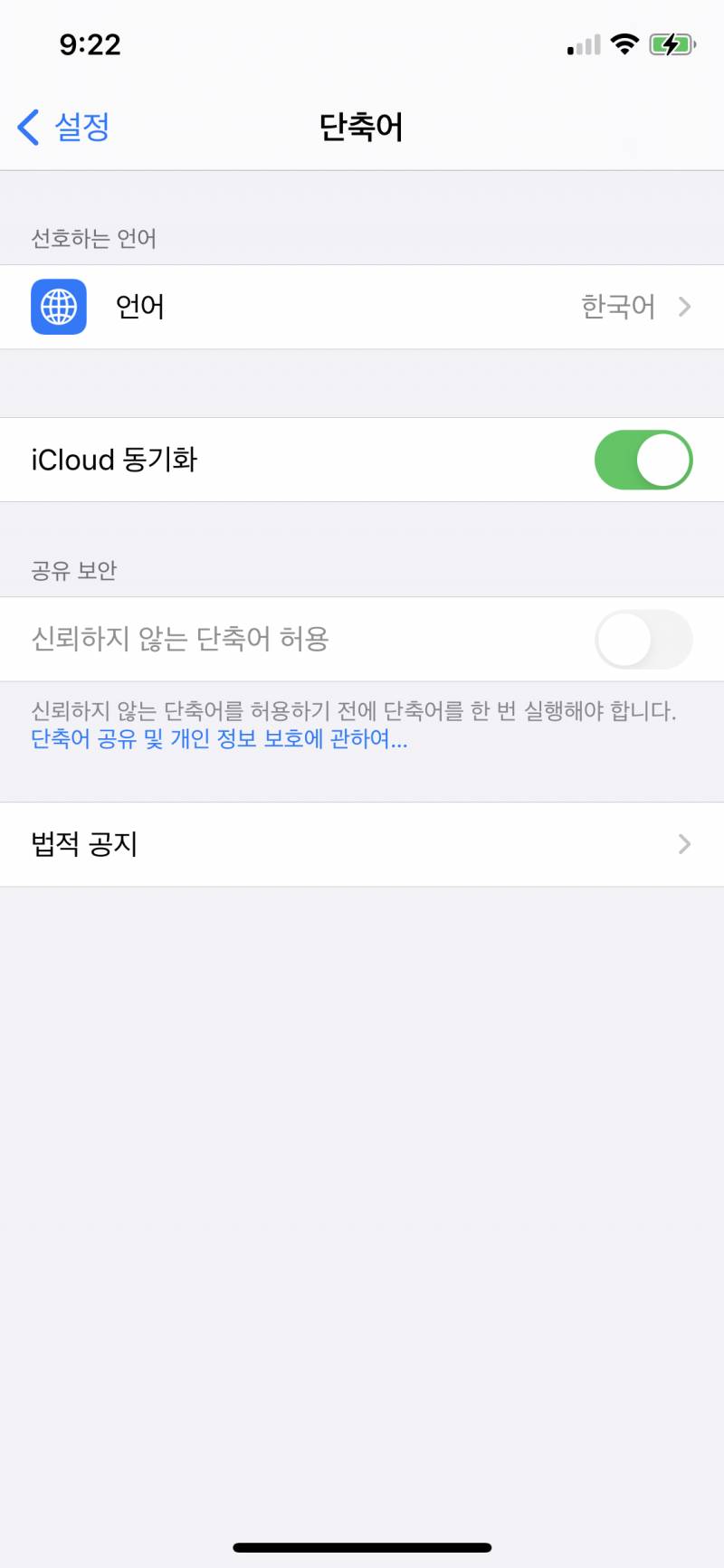The image size is (724, 1568).
Task: Click the cellular signal bars icon
Action: (582, 43)
